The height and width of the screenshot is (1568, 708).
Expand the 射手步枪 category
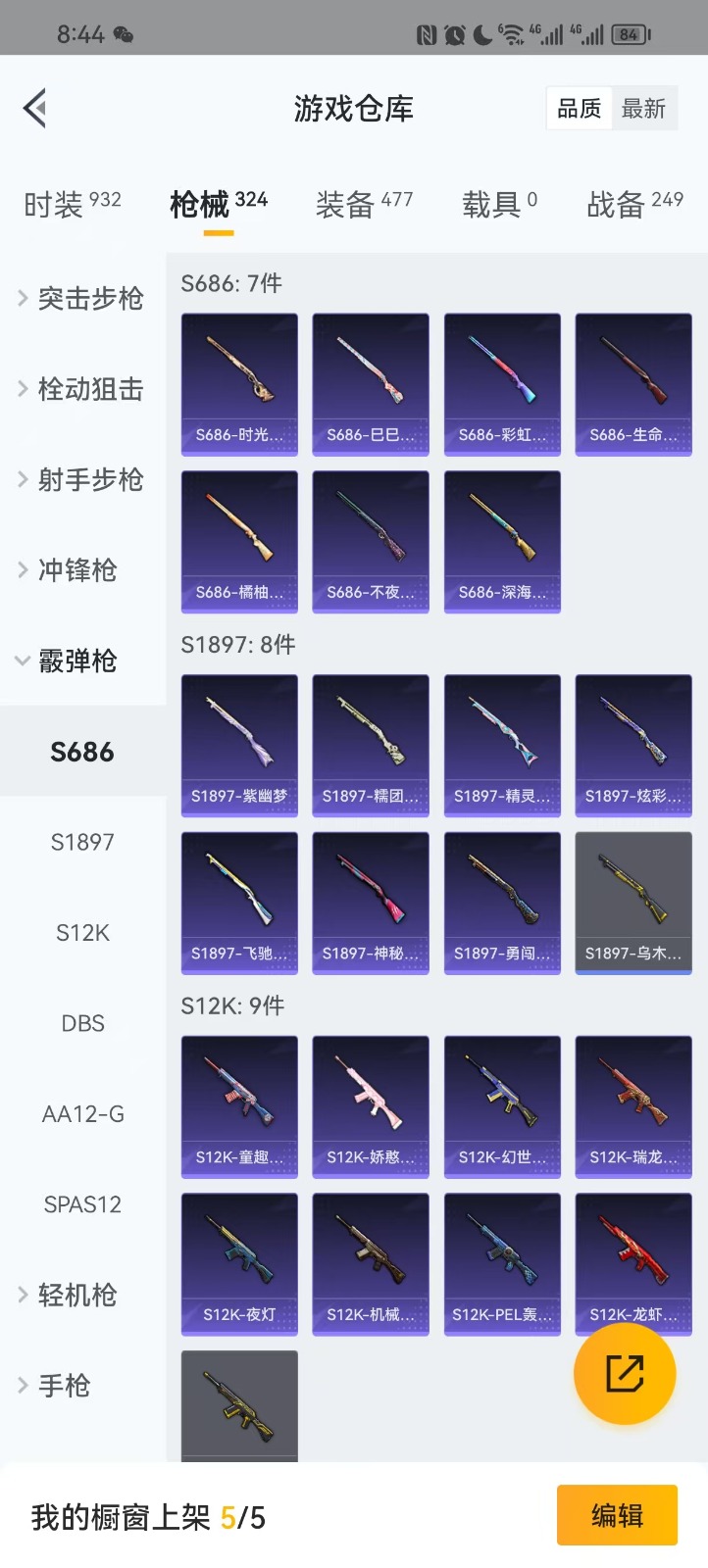click(82, 479)
